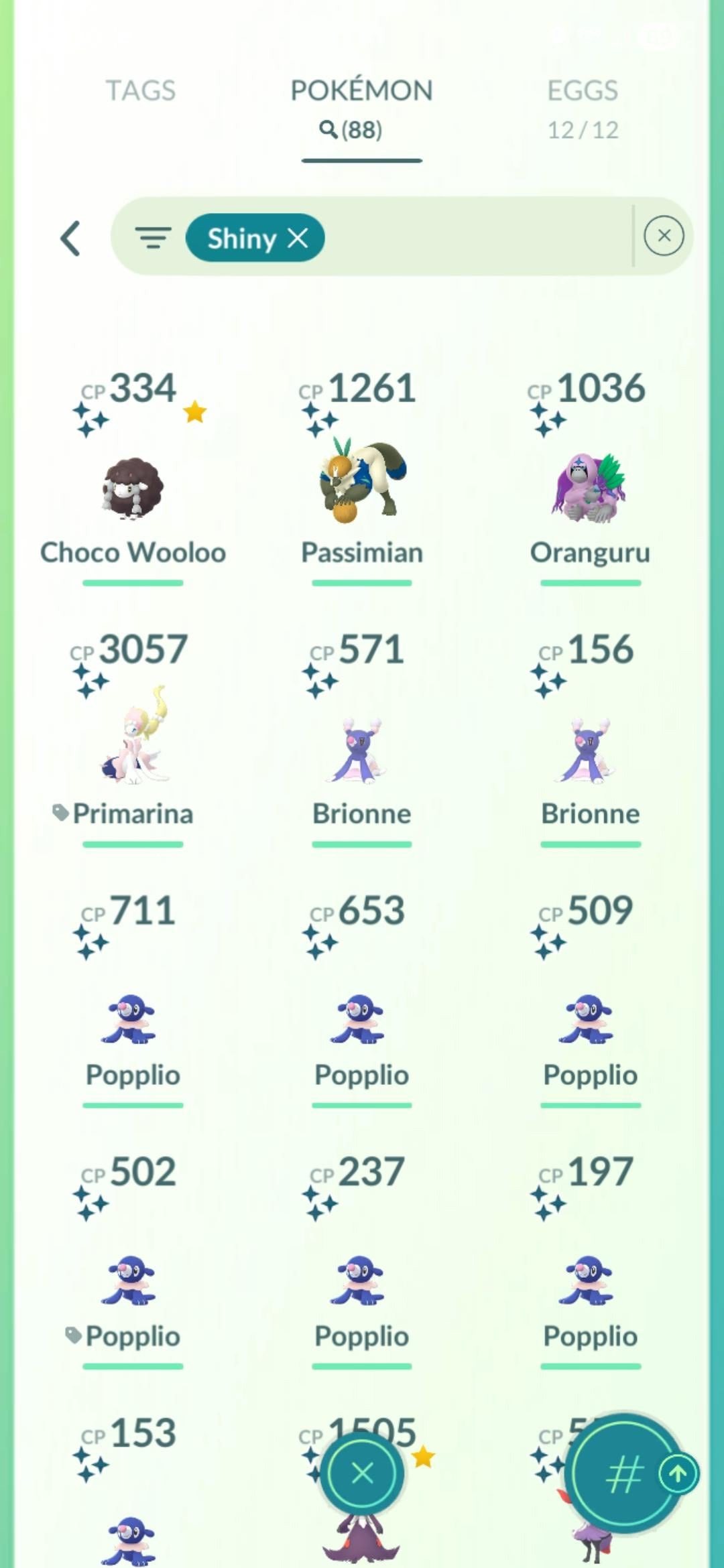The width and height of the screenshot is (724, 1568).
Task: Open the filter options icon
Action: [x=153, y=238]
